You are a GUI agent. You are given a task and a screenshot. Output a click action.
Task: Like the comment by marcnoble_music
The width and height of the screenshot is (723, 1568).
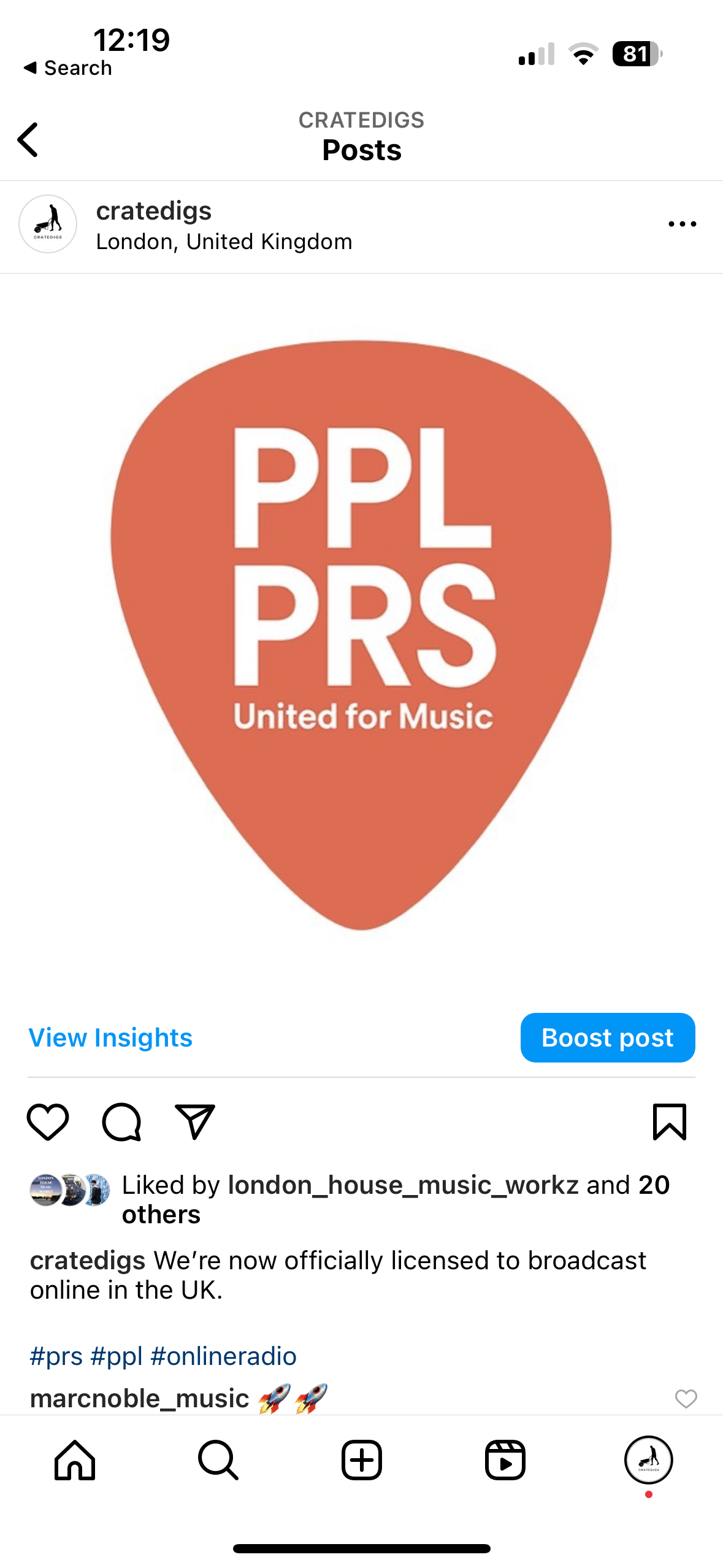(x=686, y=1399)
